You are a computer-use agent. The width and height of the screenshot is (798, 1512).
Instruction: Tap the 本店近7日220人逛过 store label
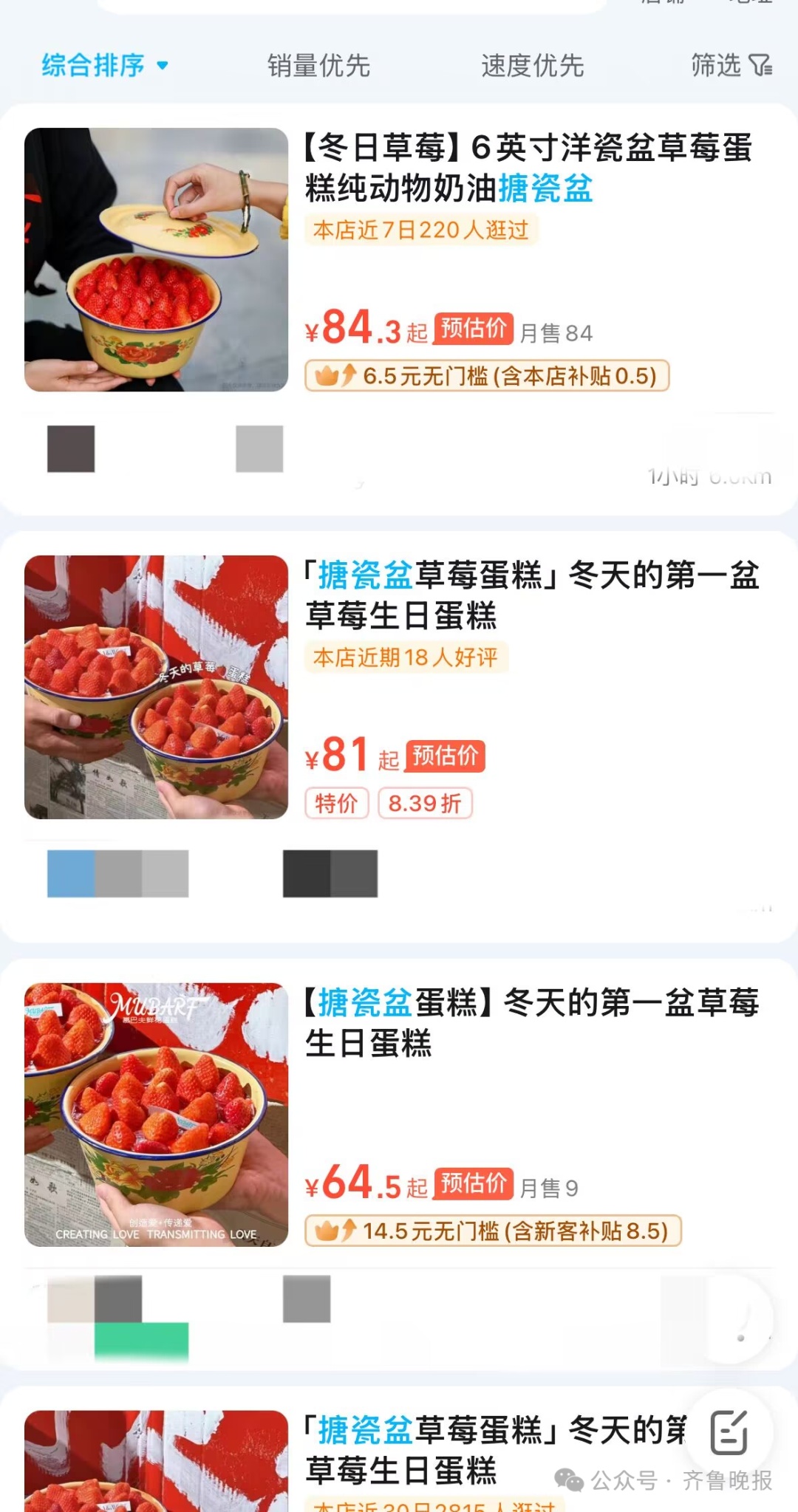[x=420, y=231]
